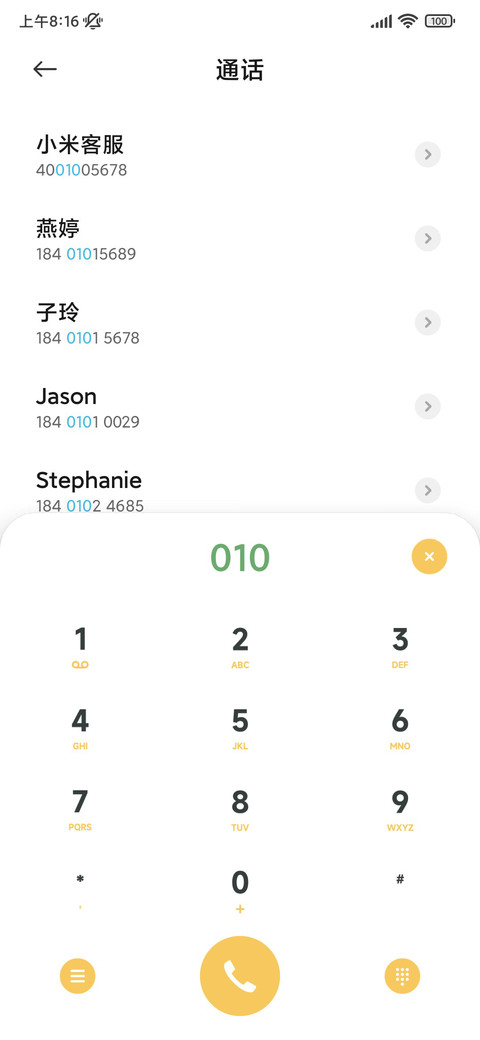Select Jason's number 184 0101 0029
Screen dimensions: 480x1040
88,422
